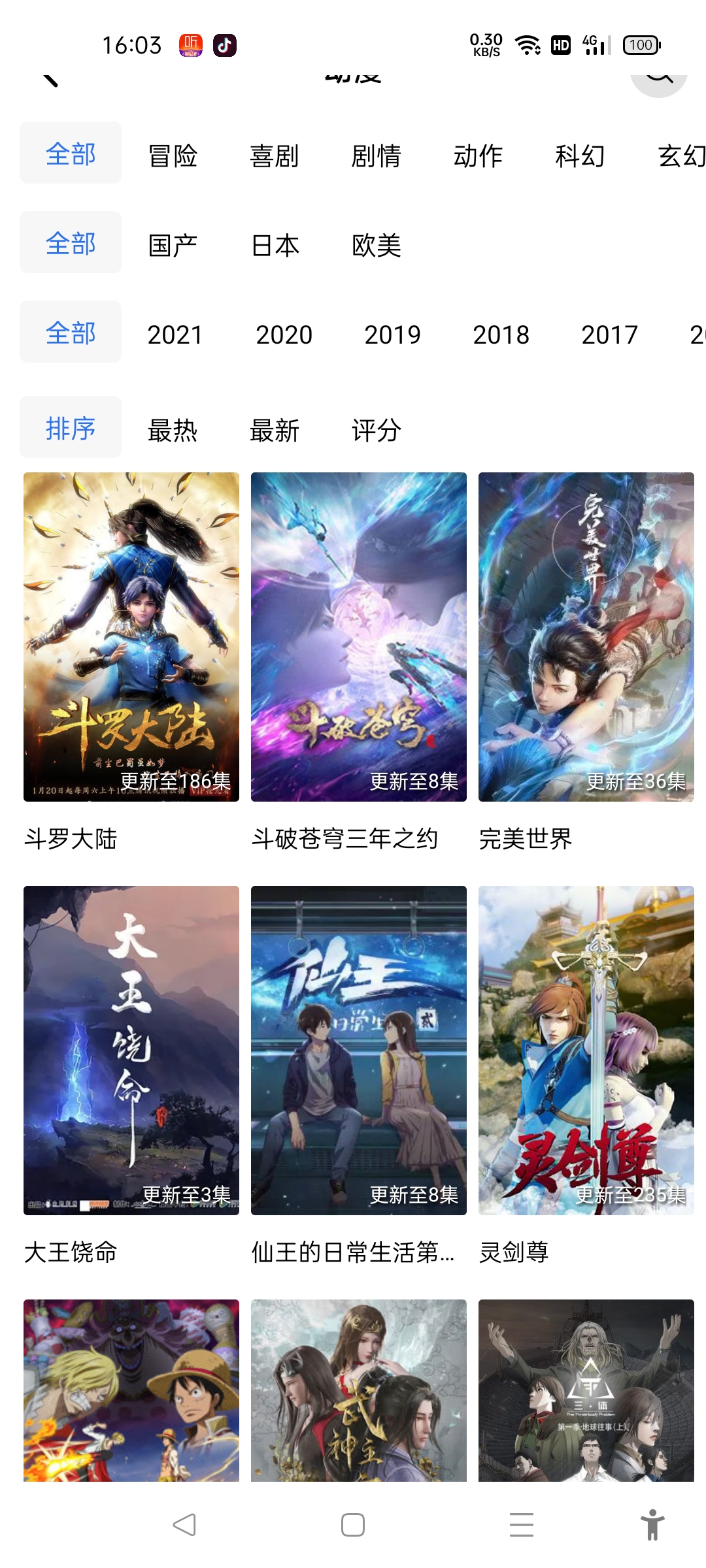This screenshot has height=1568, width=706.
Task: Sort results by 评分
Action: [x=377, y=430]
